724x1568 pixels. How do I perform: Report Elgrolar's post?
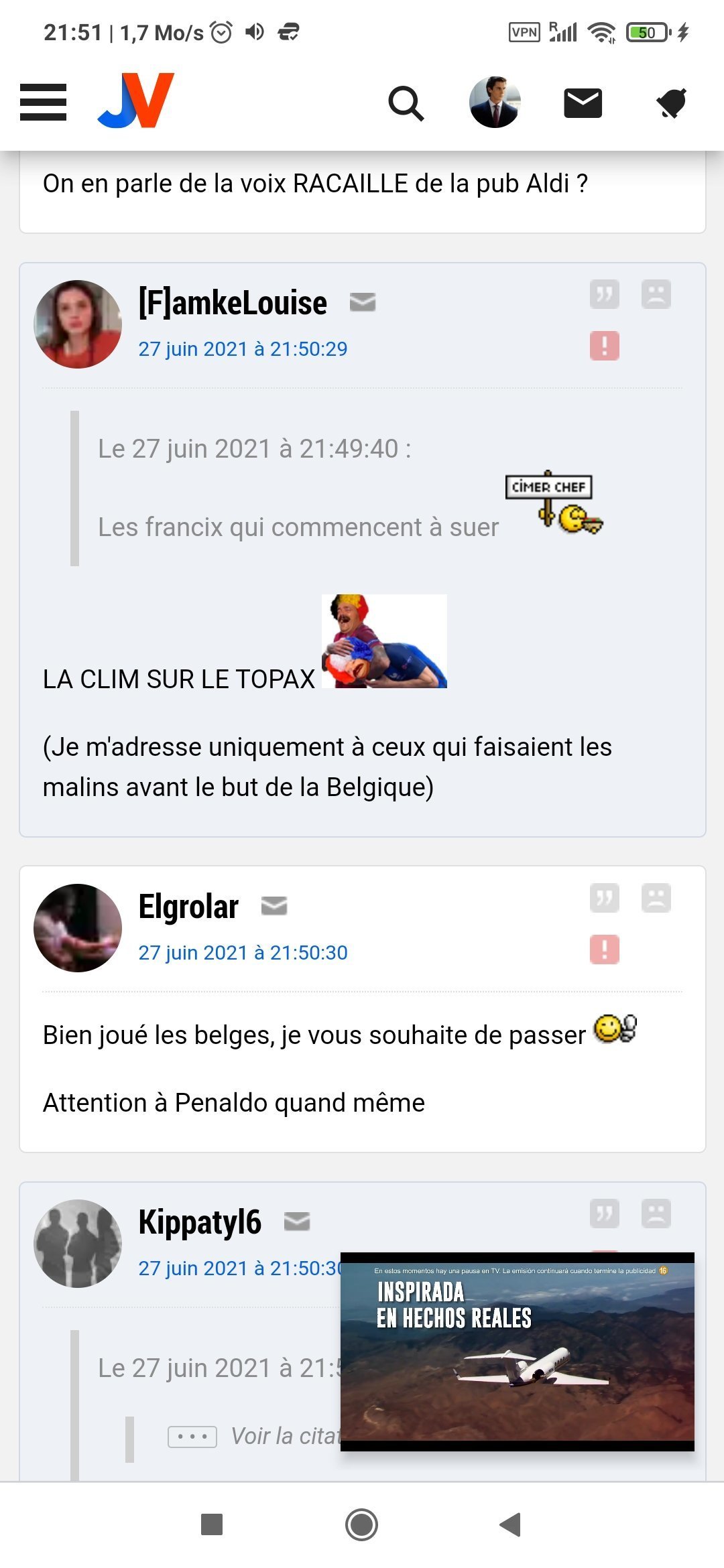pyautogui.click(x=604, y=950)
